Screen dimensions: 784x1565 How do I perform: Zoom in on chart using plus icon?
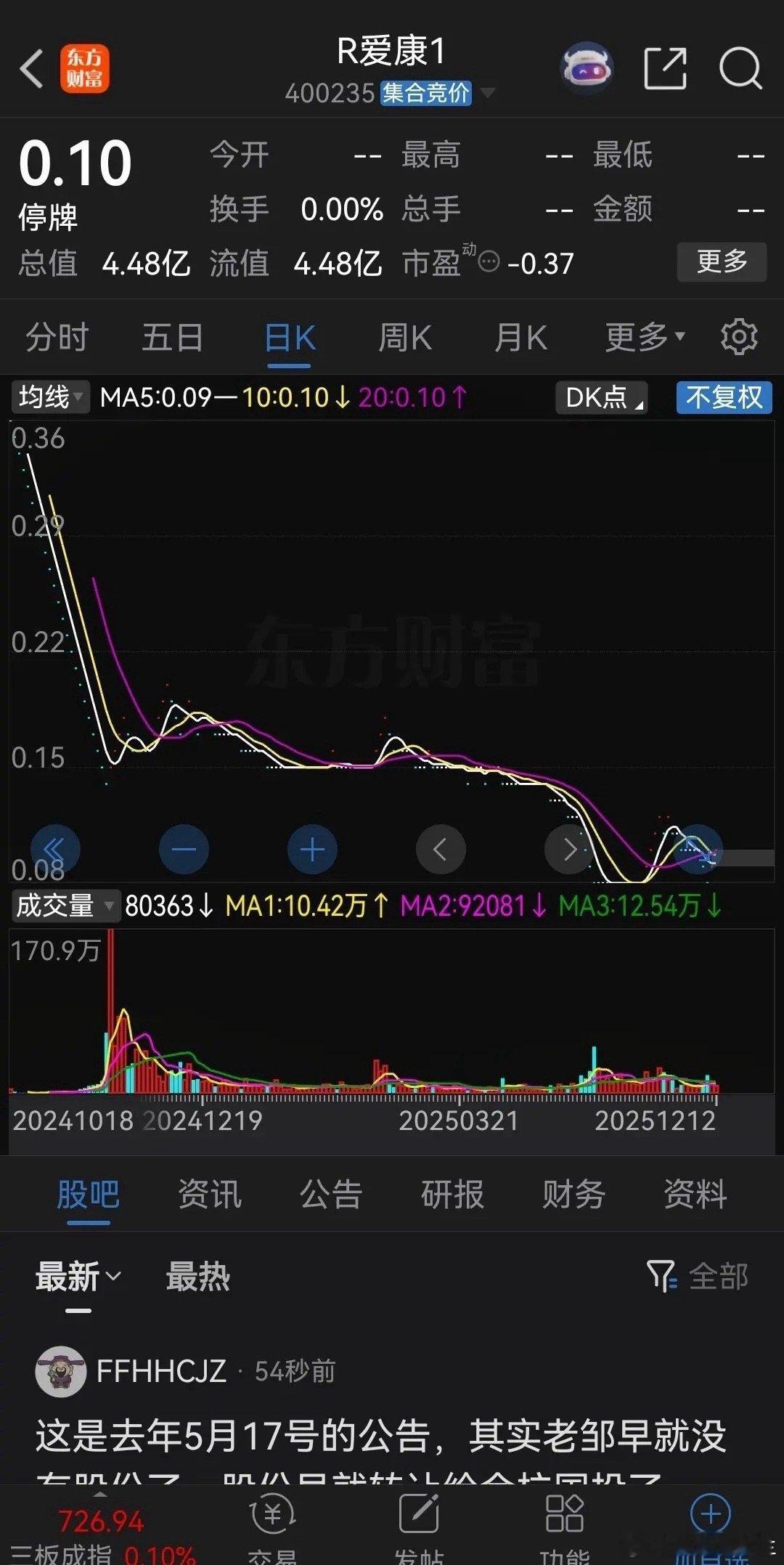point(312,849)
